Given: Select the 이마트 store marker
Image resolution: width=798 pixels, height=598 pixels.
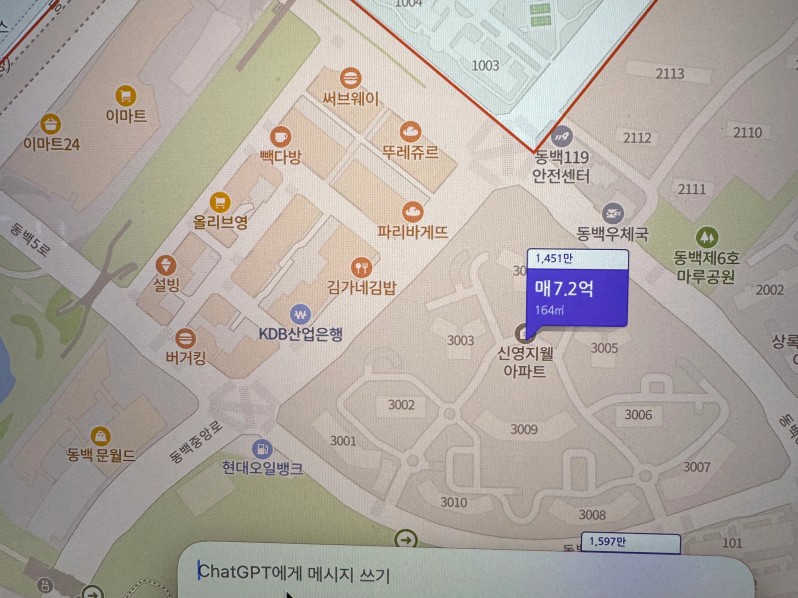Looking at the screenshot, I should click(x=126, y=95).
